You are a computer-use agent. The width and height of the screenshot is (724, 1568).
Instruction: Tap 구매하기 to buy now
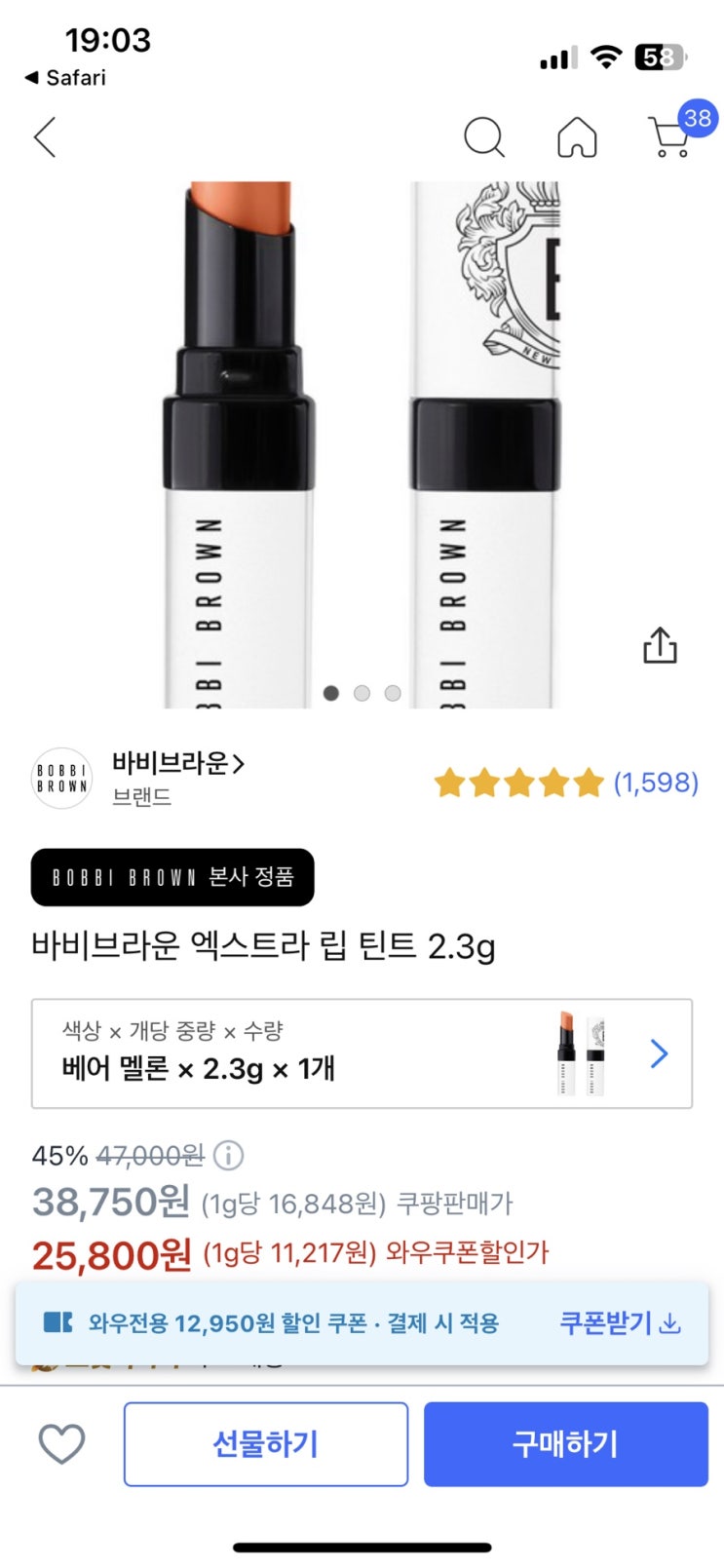tap(565, 1443)
